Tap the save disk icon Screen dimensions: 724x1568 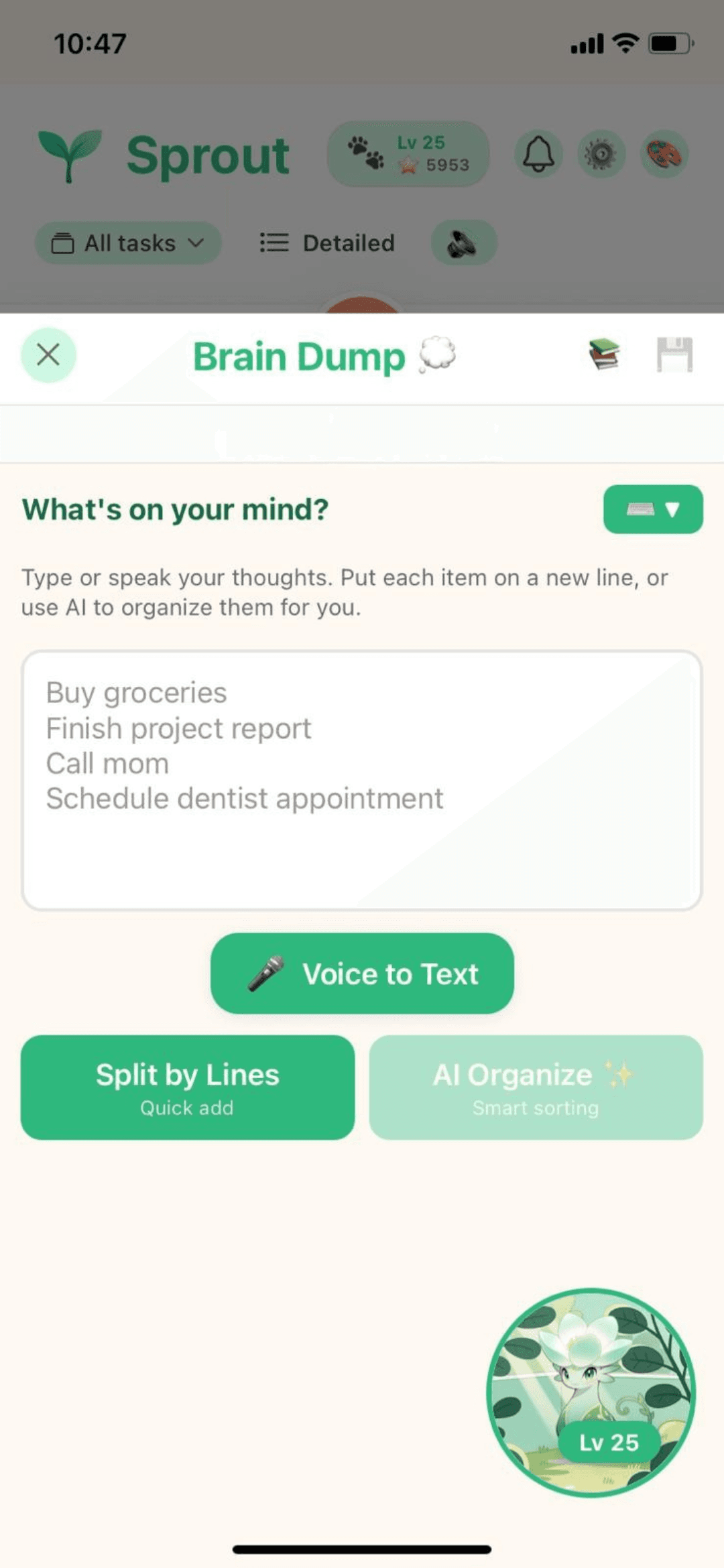coord(674,354)
